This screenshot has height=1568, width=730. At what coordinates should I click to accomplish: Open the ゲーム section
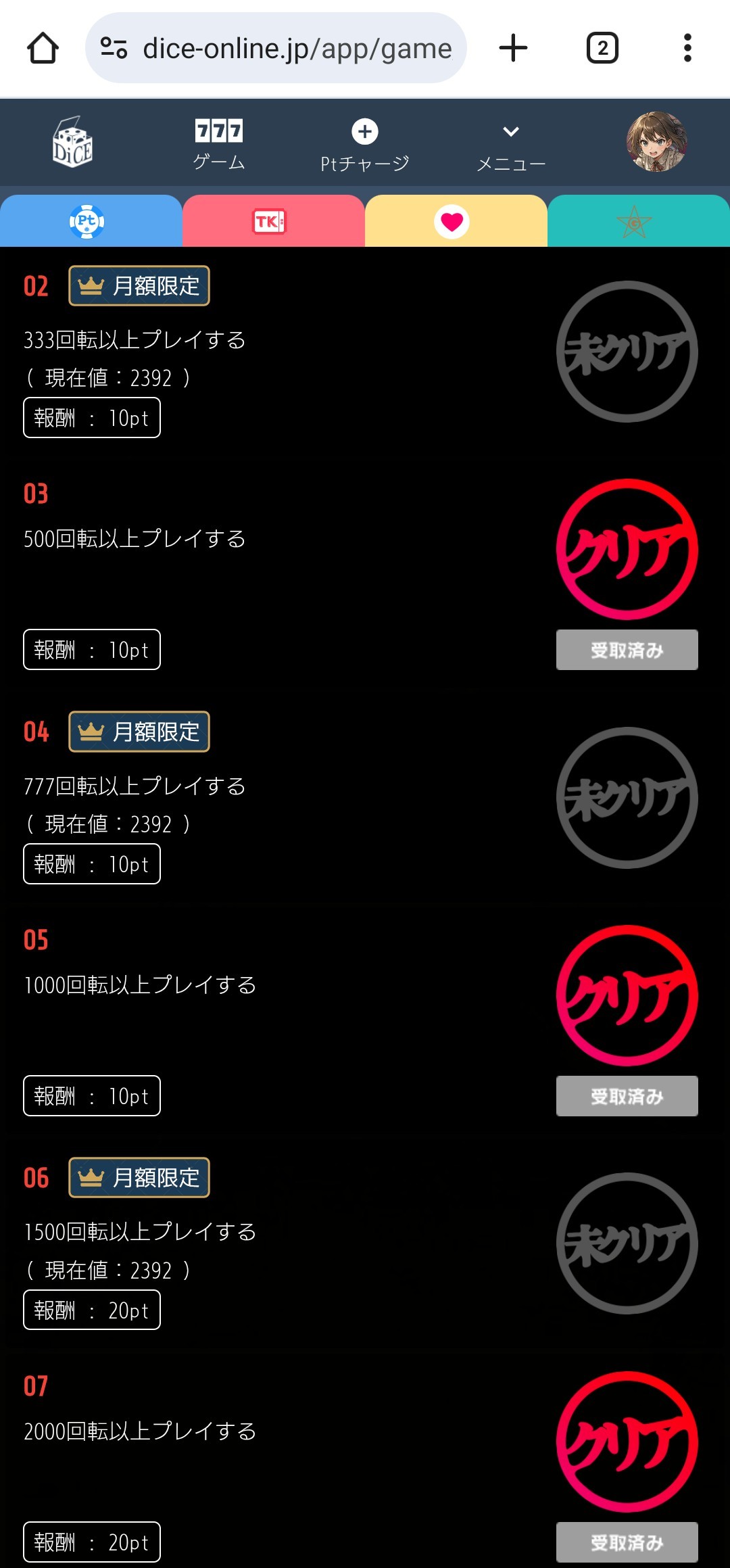tap(219, 144)
